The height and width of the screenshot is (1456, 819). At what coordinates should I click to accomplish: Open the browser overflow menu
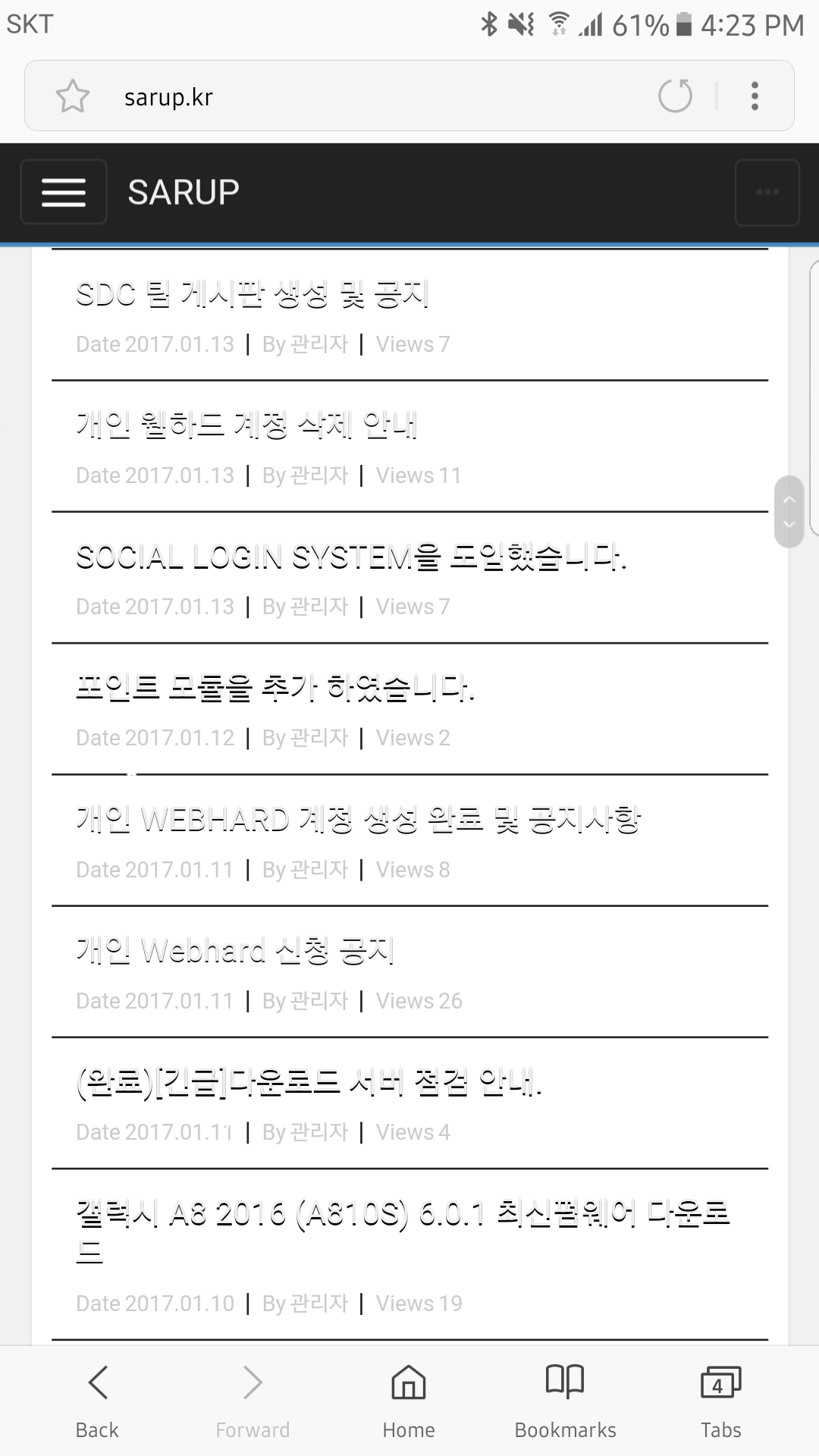(x=755, y=96)
